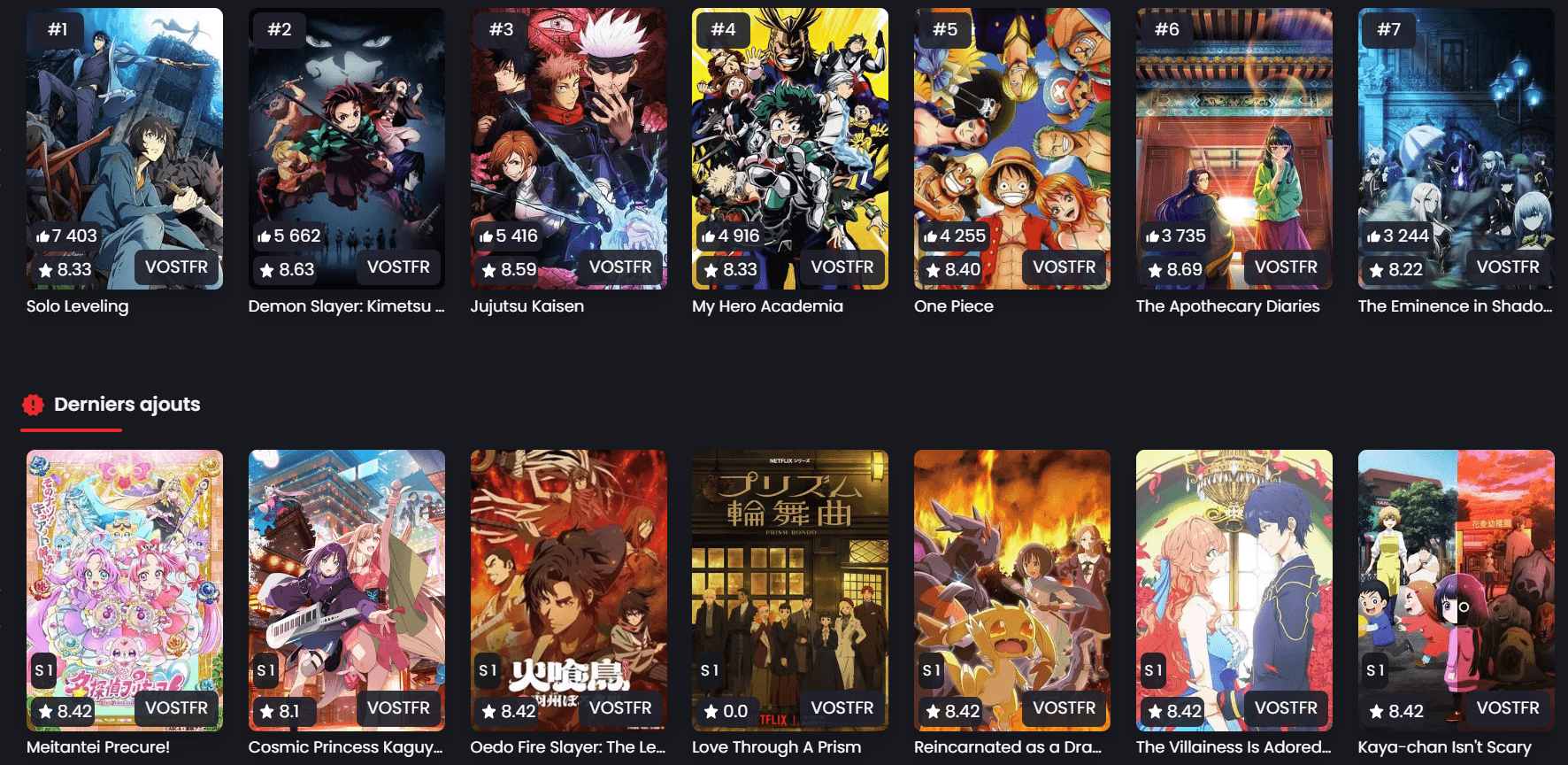Select Love Through A Prism

coord(789,590)
